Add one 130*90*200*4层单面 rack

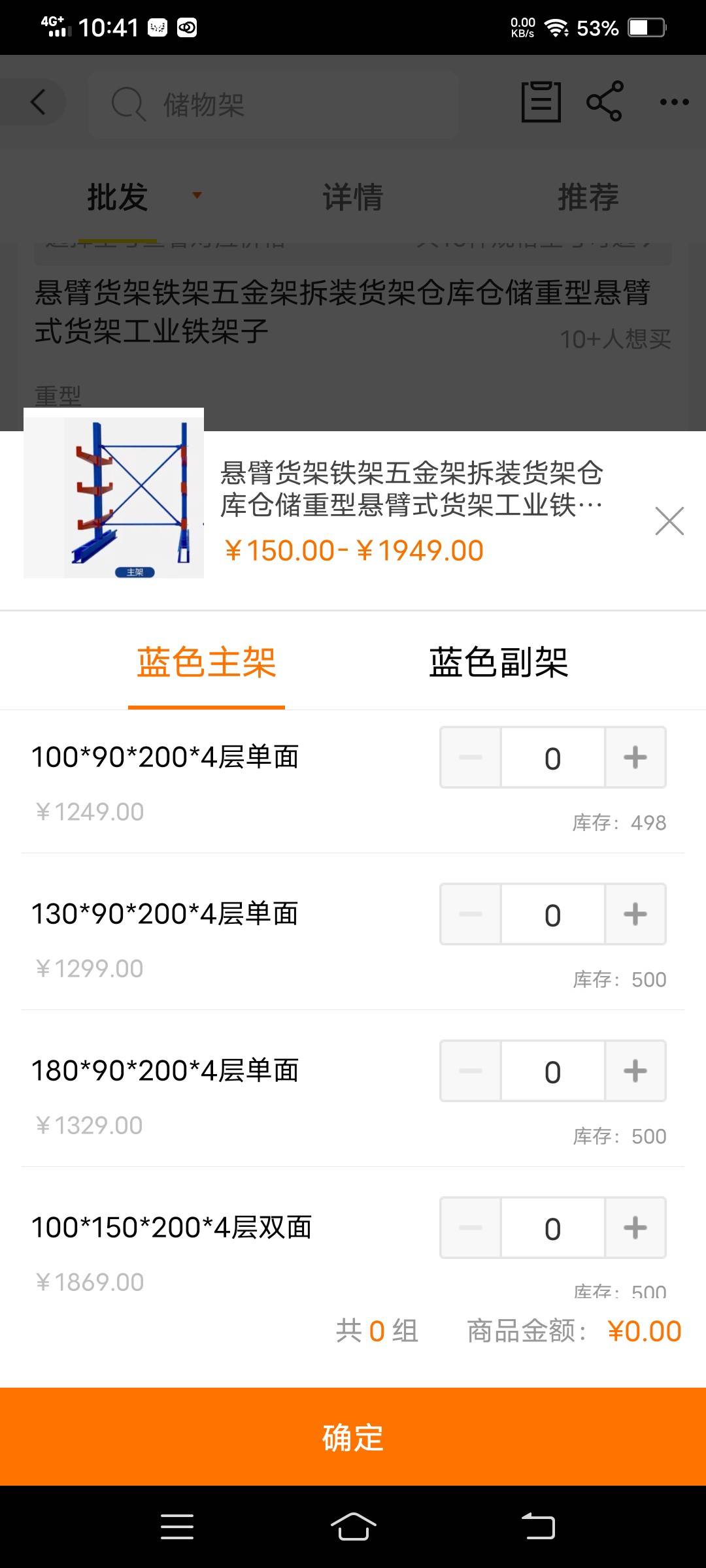pos(635,914)
